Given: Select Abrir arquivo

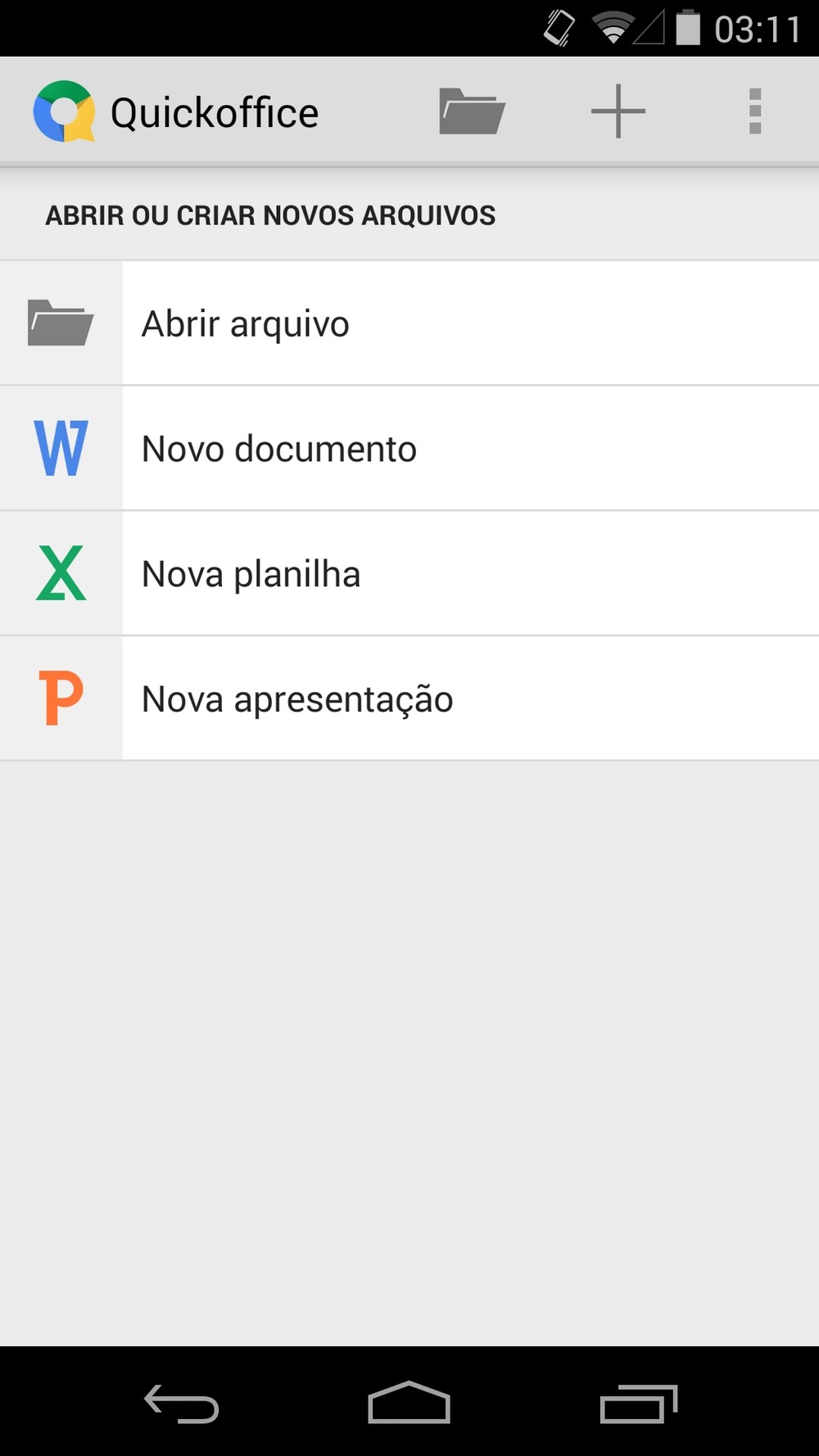Looking at the screenshot, I should point(409,323).
